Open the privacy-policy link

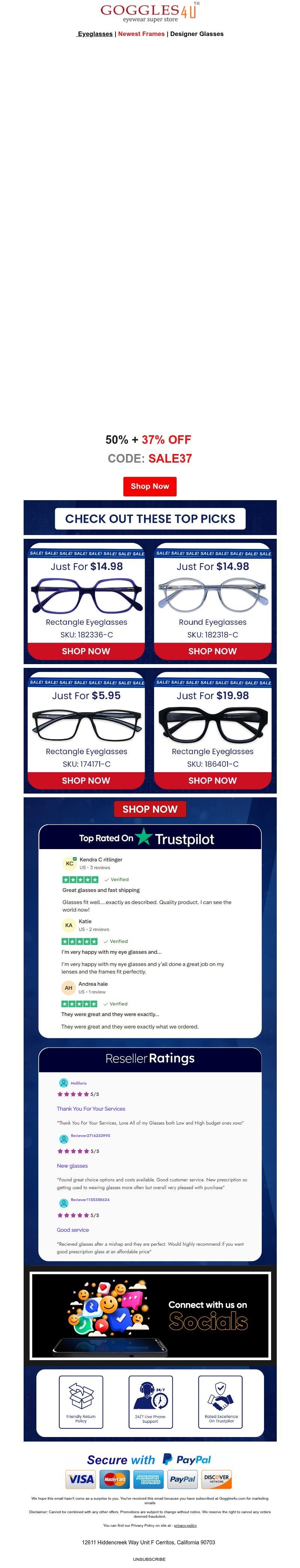click(185, 1525)
